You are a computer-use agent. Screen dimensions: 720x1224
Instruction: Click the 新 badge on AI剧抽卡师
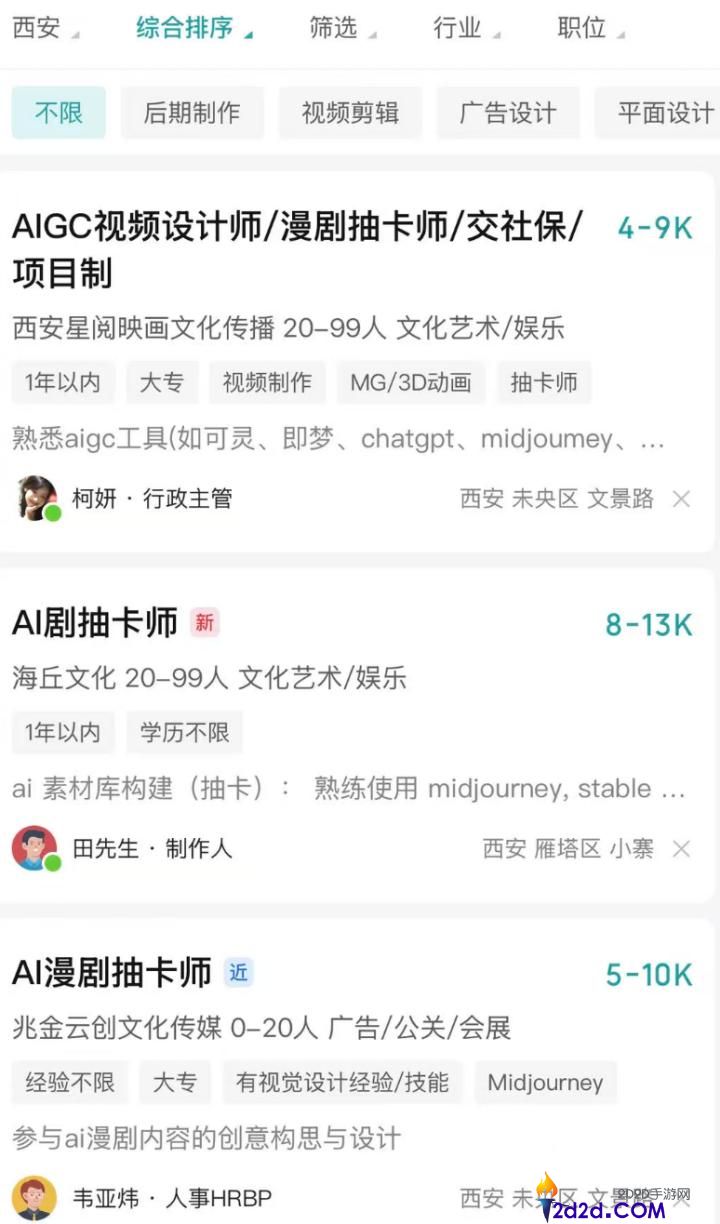[x=204, y=622]
